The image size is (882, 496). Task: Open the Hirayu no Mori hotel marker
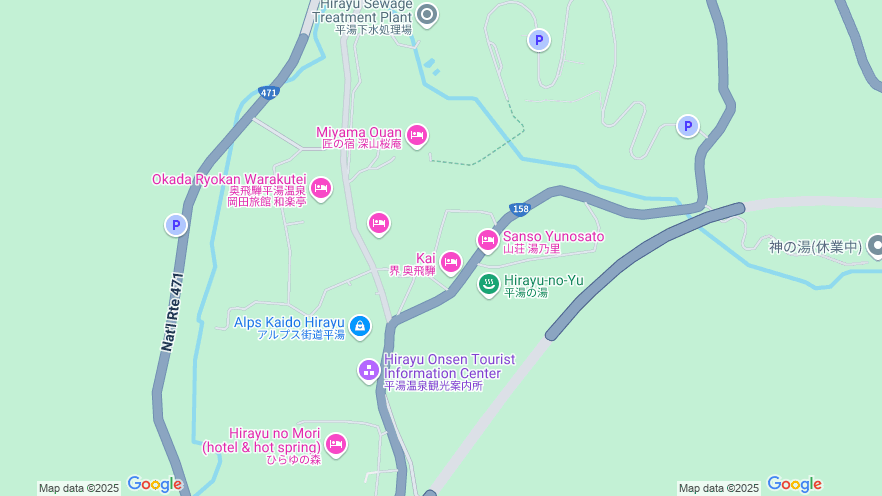[x=336, y=443]
